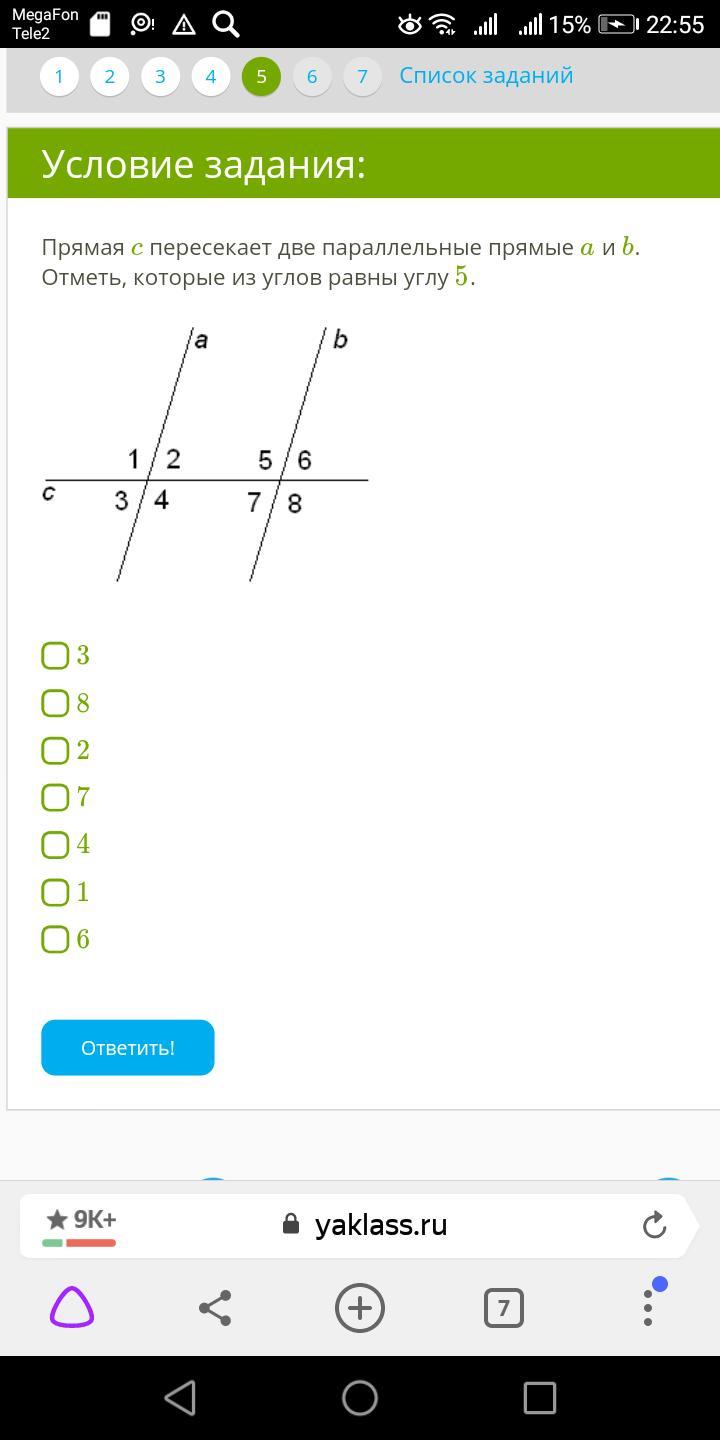Open the browser overflow menu
The width and height of the screenshot is (720, 1440).
648,1308
